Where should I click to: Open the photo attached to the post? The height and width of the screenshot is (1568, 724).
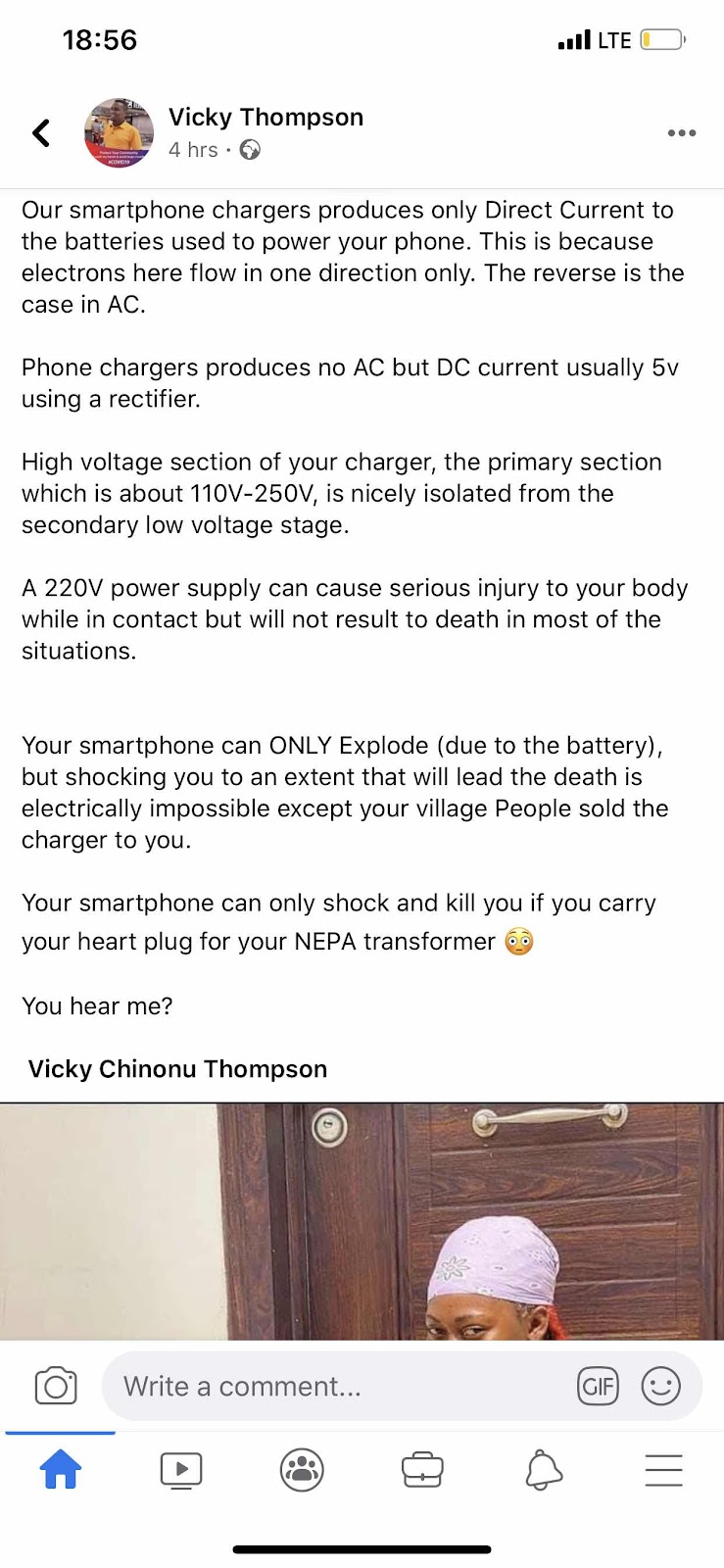pyautogui.click(x=362, y=1220)
